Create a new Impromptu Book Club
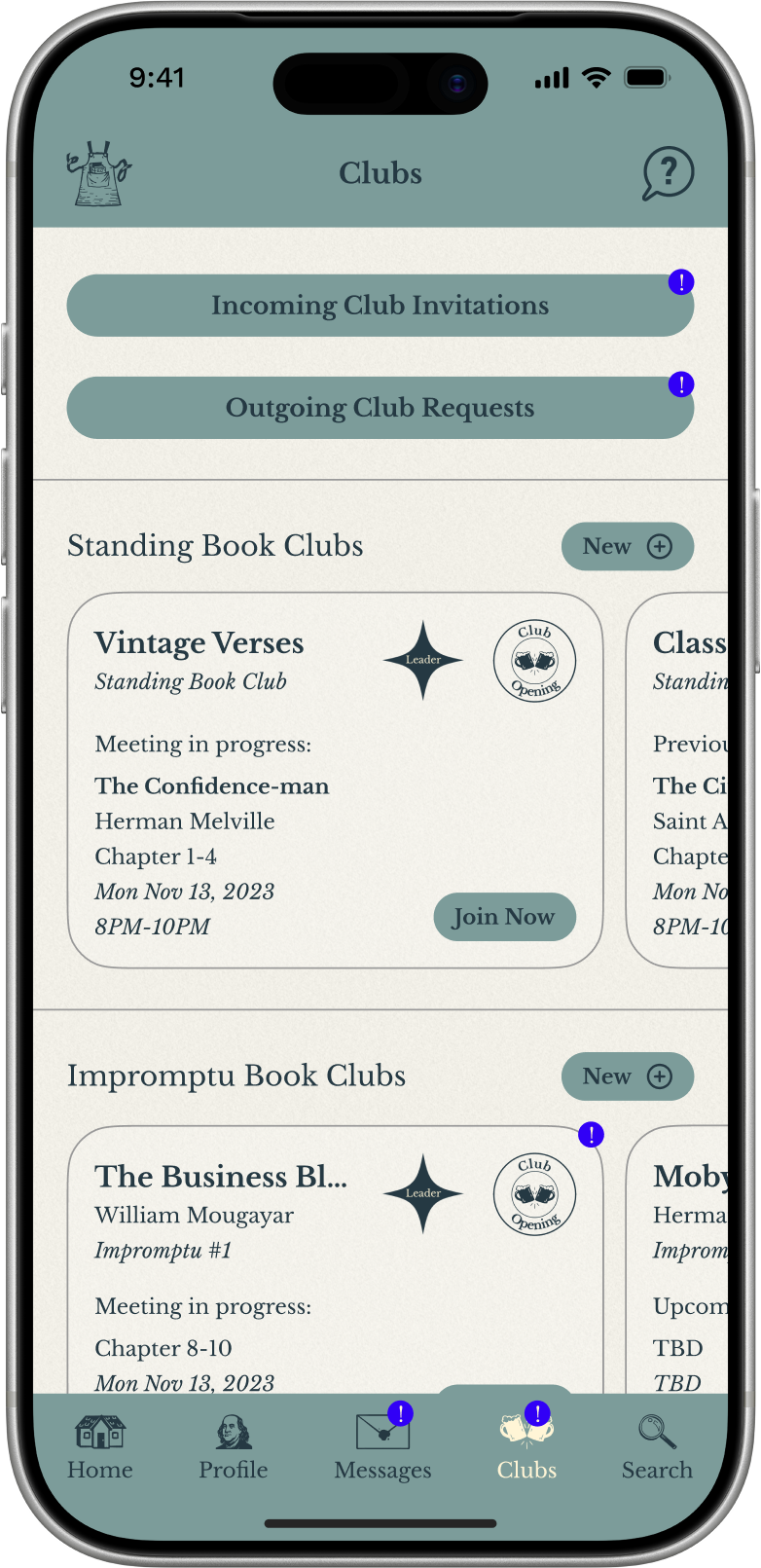This screenshot has width=761, height=1568. pyautogui.click(x=627, y=1076)
